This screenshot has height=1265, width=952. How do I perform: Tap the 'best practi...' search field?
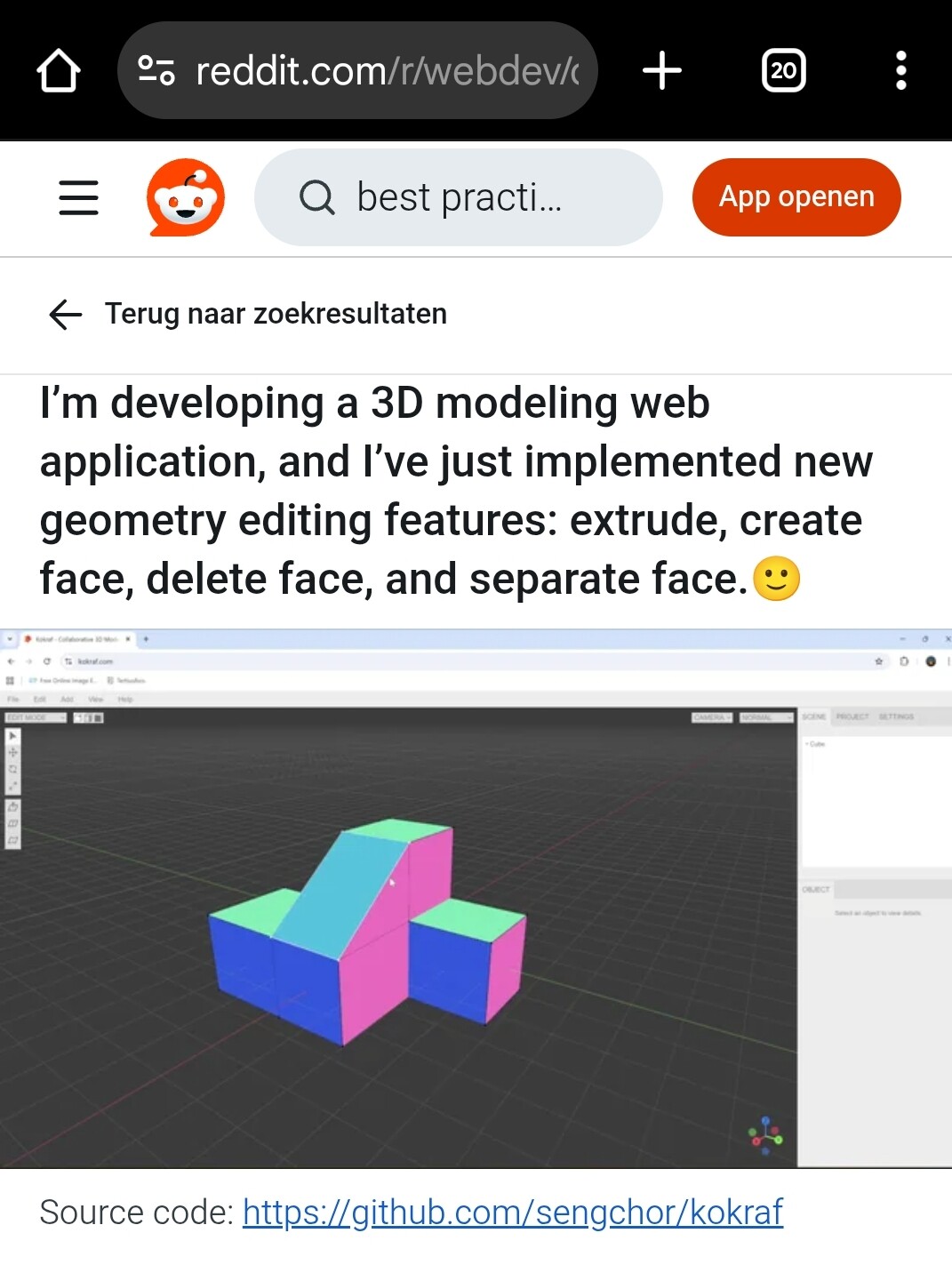pos(458,197)
